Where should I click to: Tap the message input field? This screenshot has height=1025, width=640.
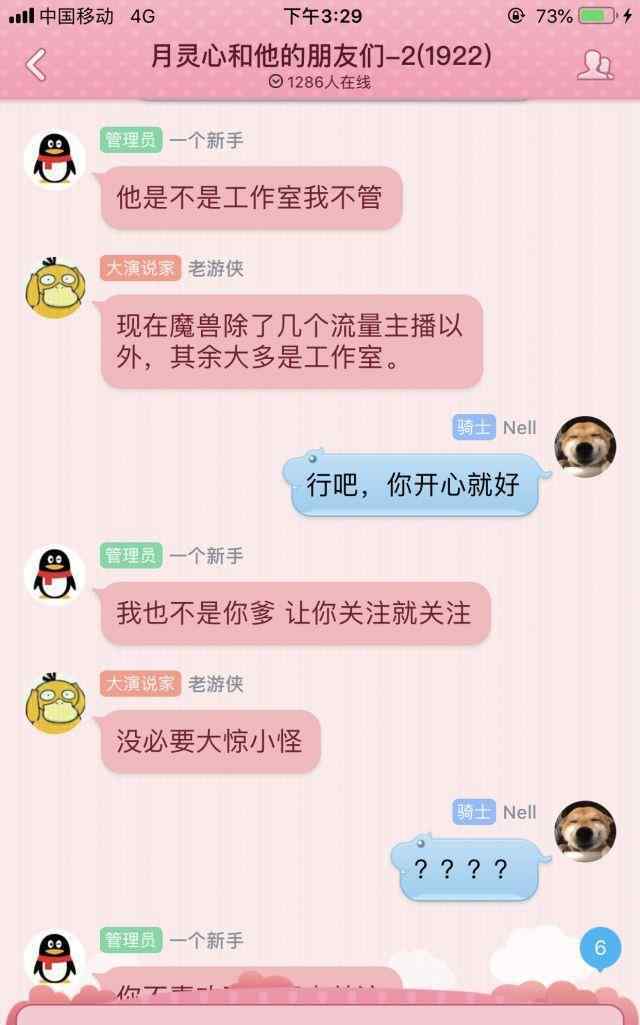320,1015
